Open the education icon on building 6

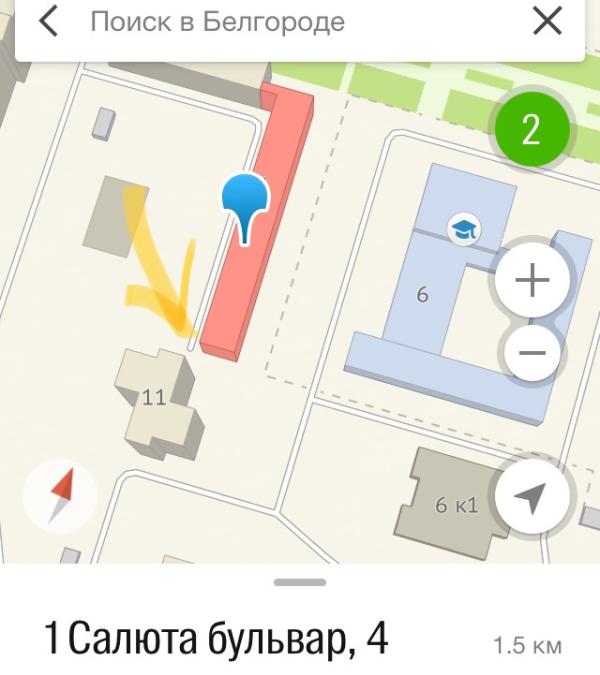pyautogui.click(x=464, y=229)
